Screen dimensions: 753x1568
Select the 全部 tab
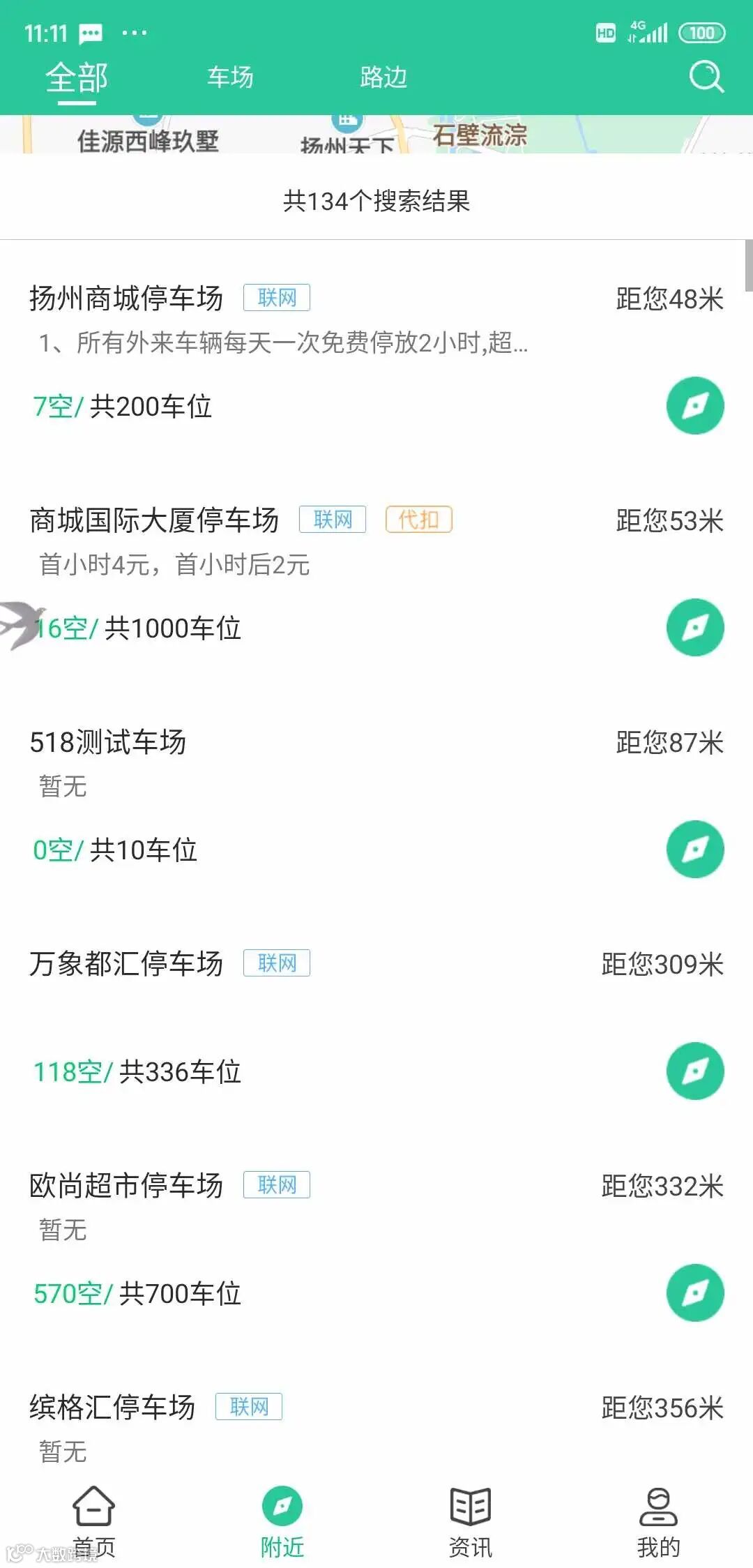pos(77,78)
